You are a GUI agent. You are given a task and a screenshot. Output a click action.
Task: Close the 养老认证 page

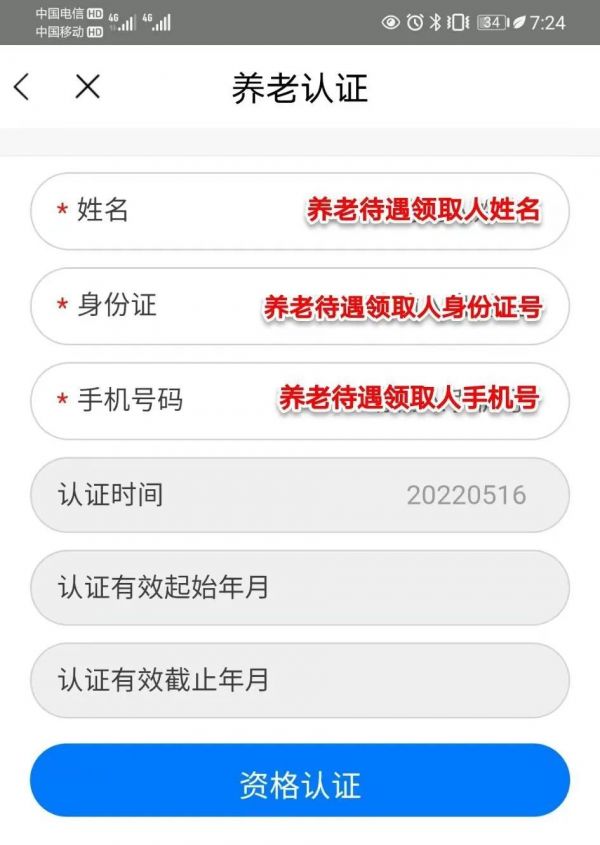[x=88, y=87]
